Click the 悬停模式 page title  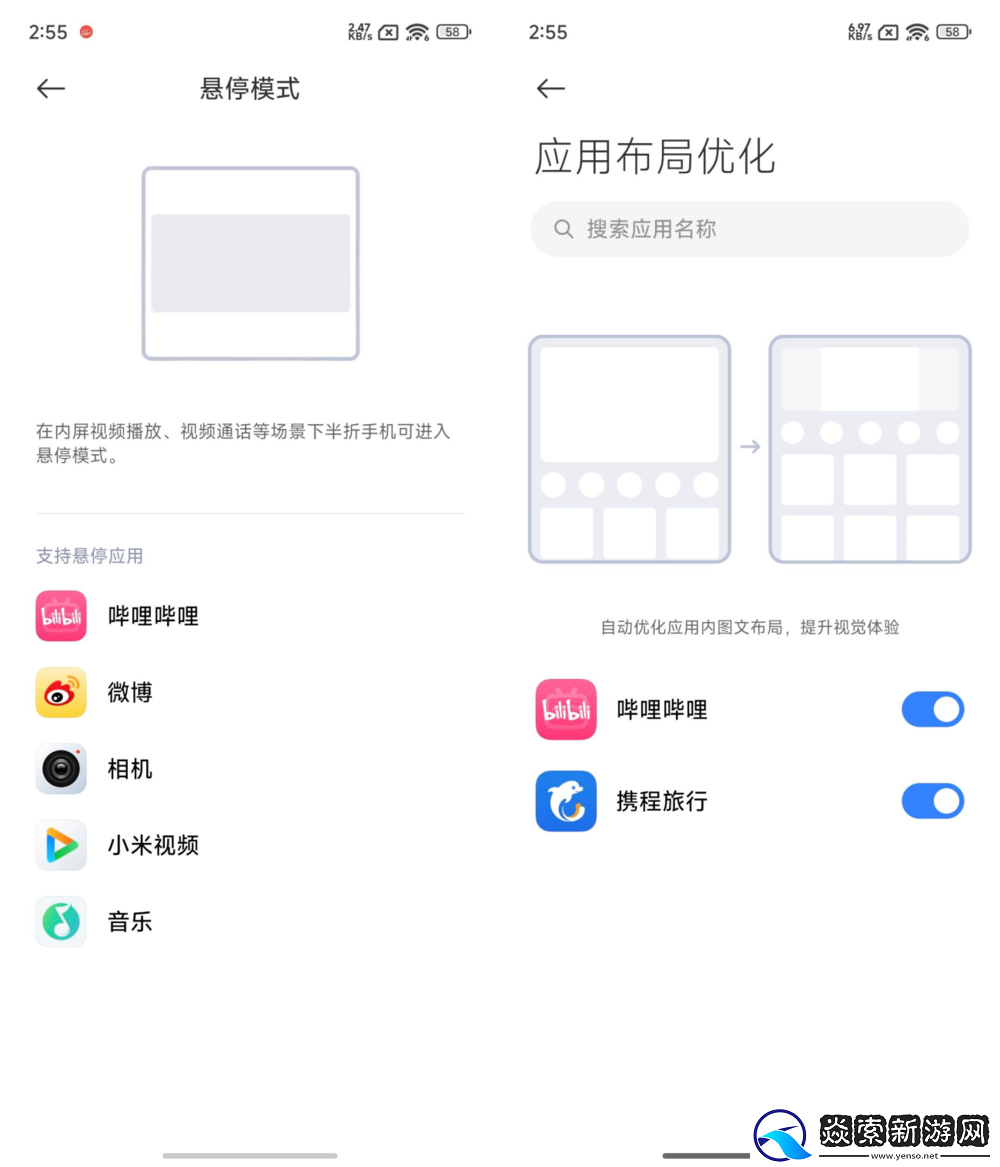249,89
